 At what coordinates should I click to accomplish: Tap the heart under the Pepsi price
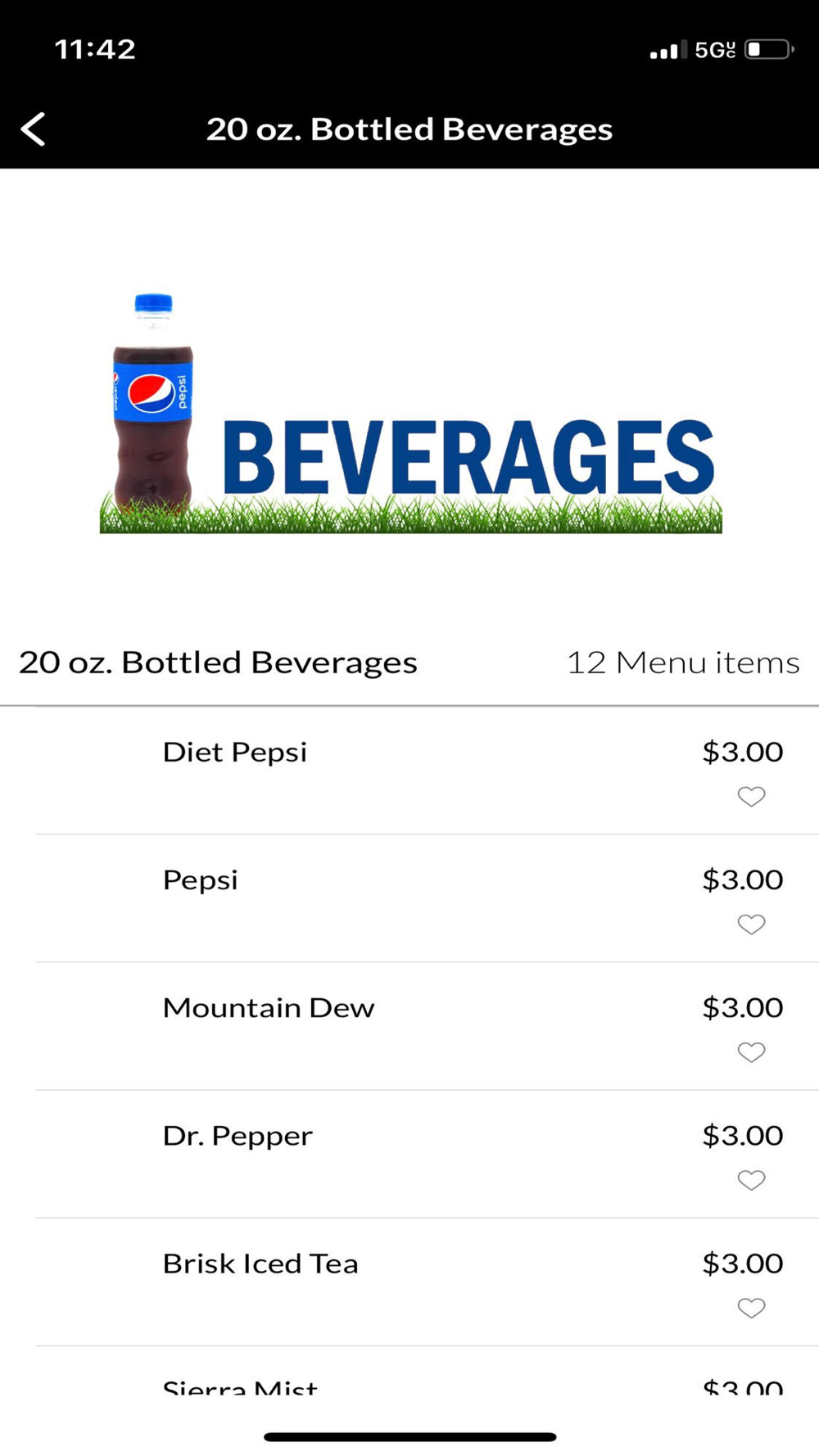(x=751, y=924)
